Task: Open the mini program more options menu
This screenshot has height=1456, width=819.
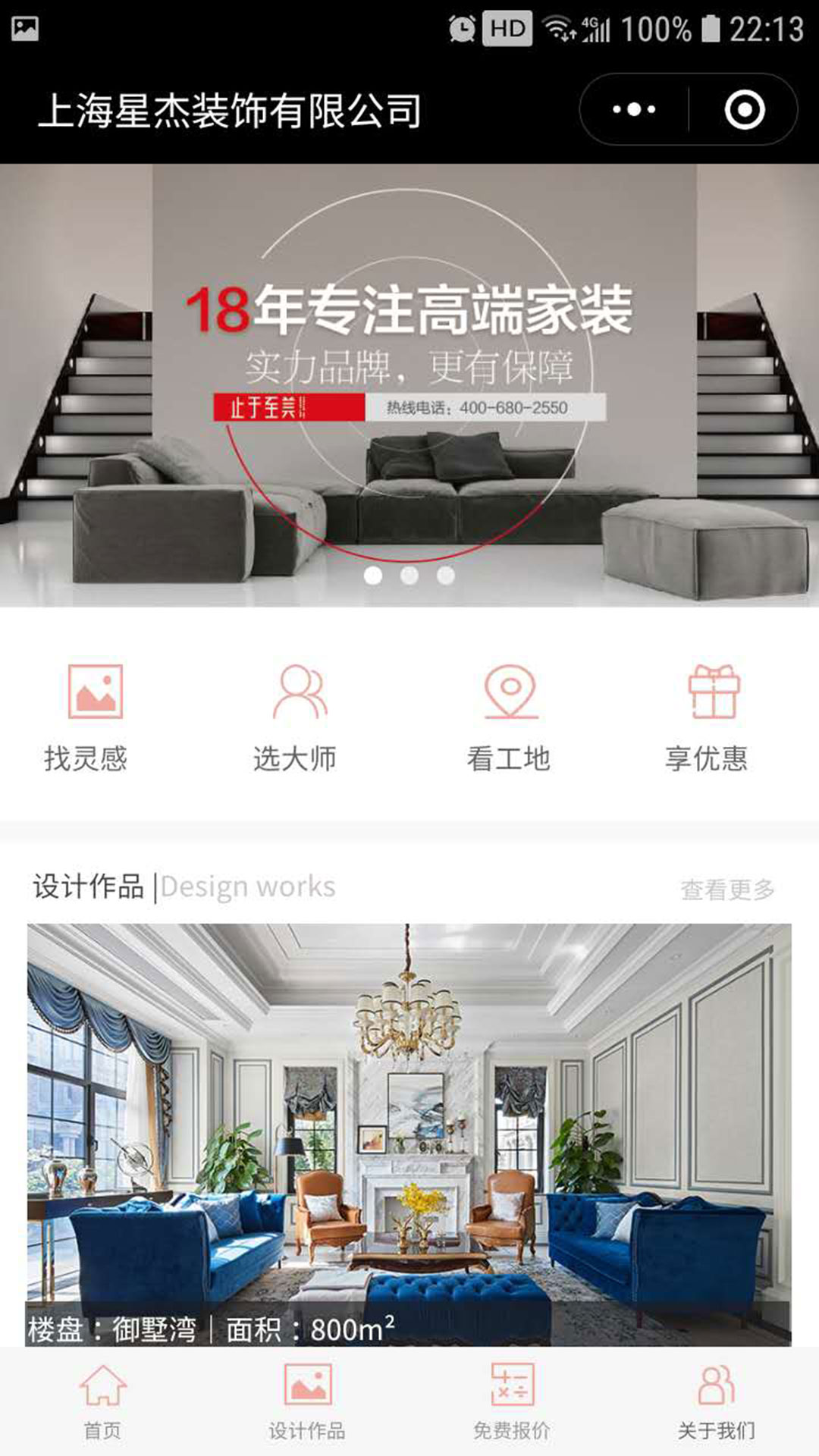Action: (634, 109)
